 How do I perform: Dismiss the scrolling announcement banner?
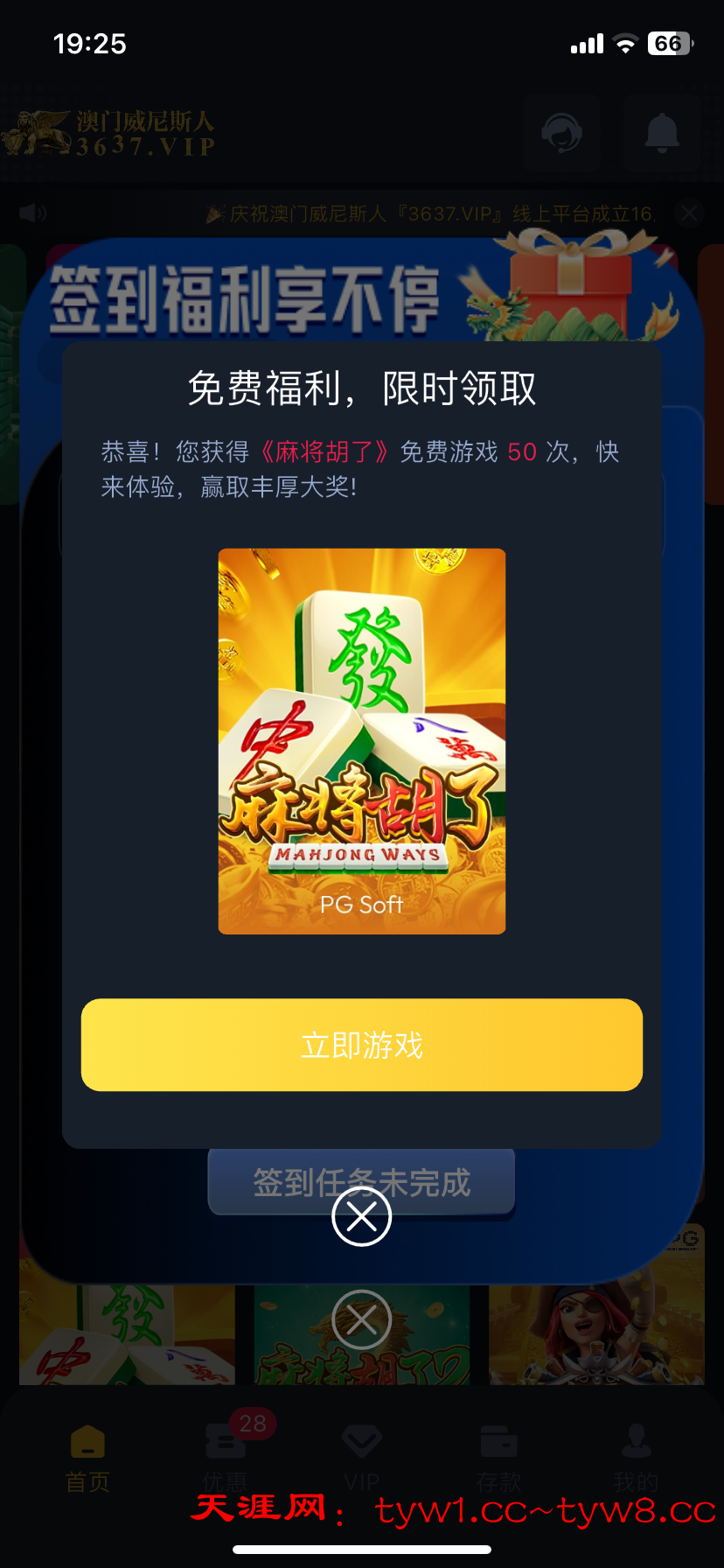click(689, 213)
